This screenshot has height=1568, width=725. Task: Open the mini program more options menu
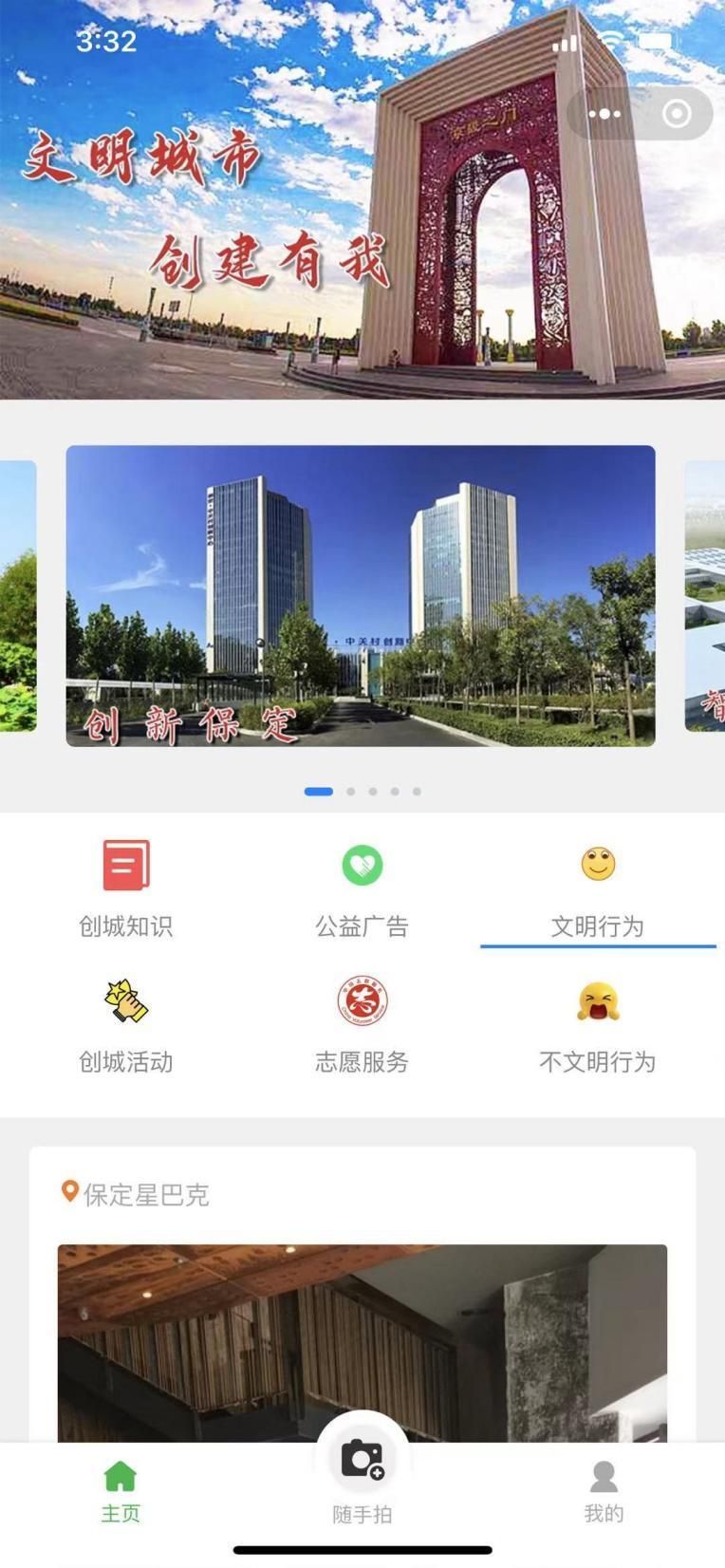pos(604,114)
